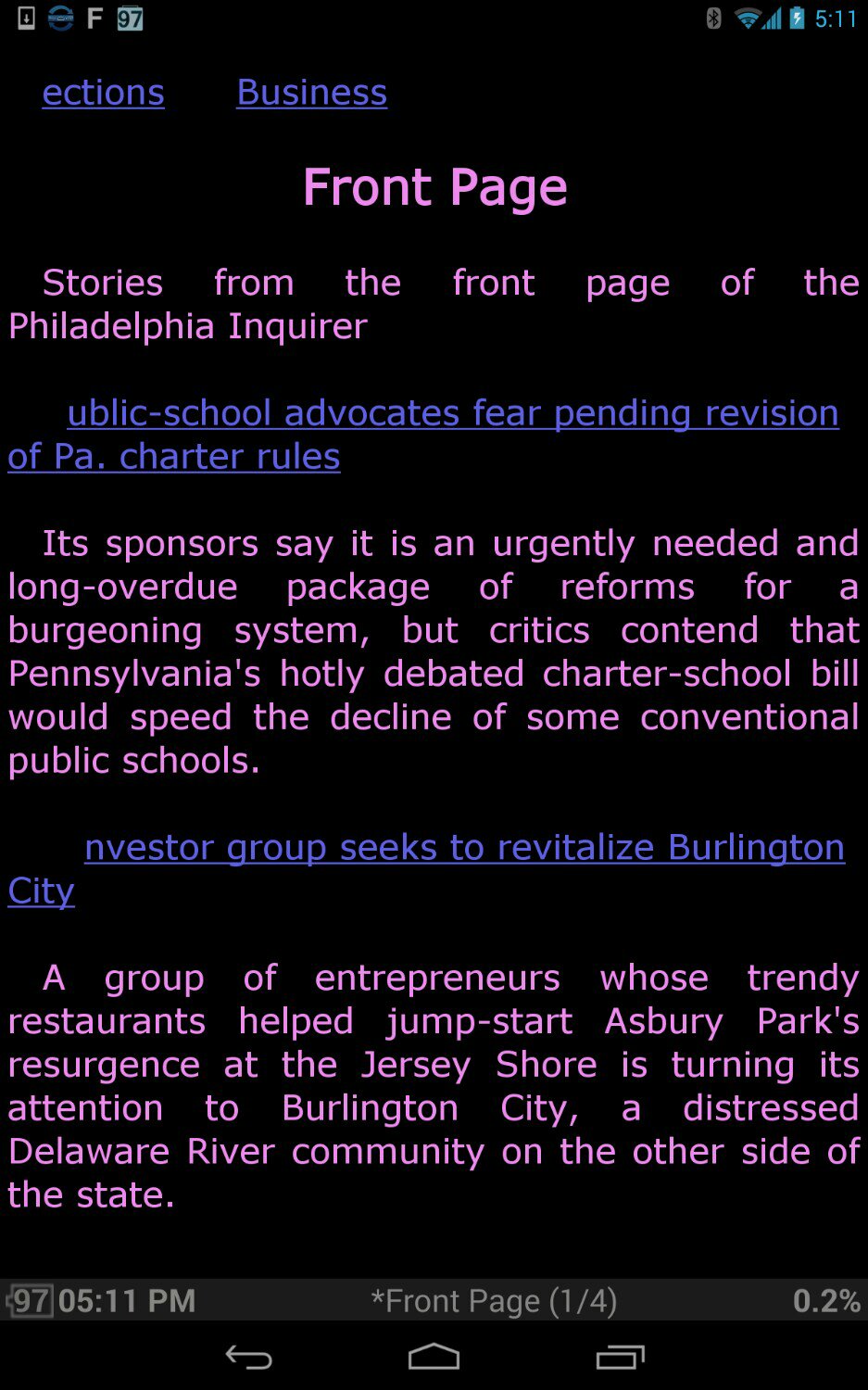Open the Sections link
Image resolution: width=868 pixels, height=1390 pixels.
[103, 93]
